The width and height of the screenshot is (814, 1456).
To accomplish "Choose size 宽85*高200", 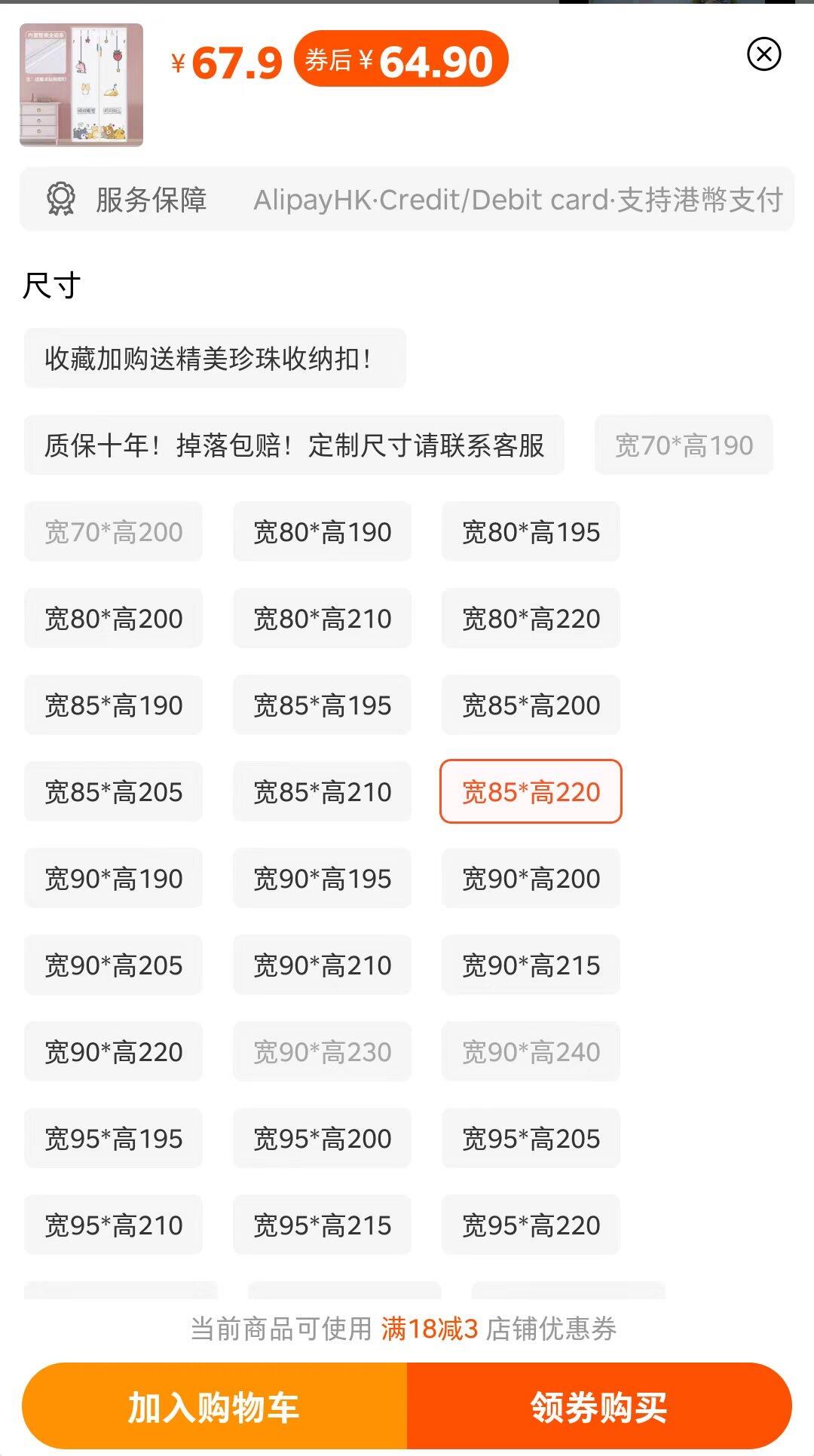I will point(531,705).
